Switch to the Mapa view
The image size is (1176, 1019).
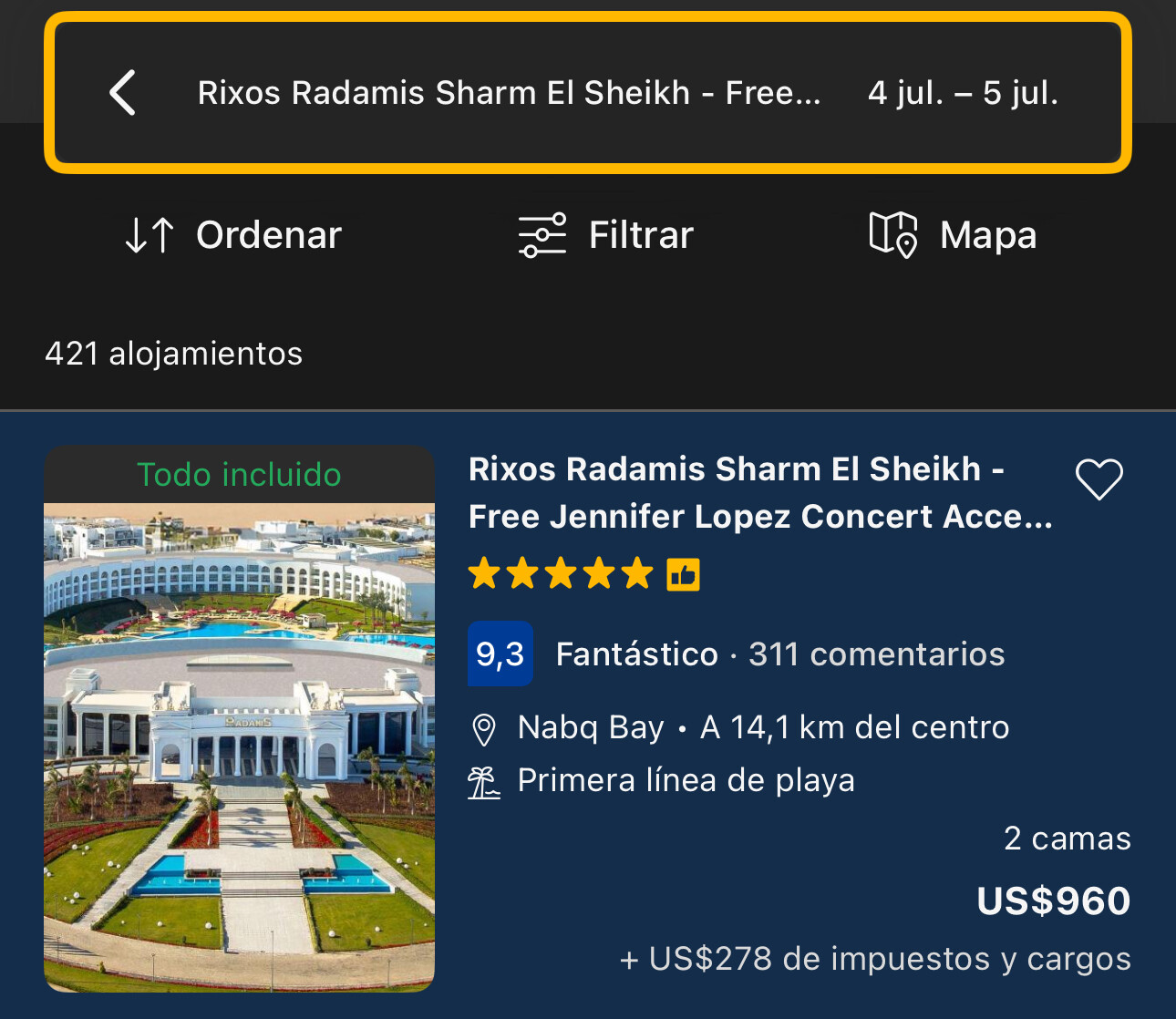[x=953, y=235]
